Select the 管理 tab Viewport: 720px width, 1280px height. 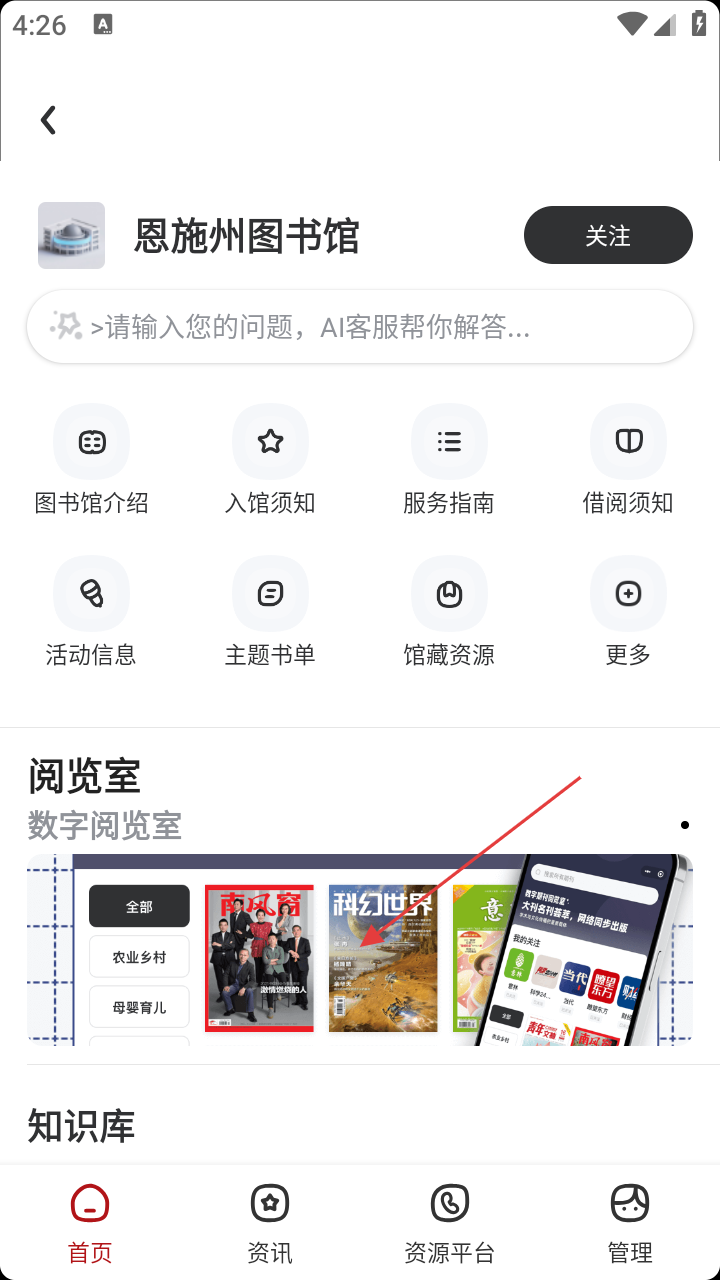[x=629, y=1222]
